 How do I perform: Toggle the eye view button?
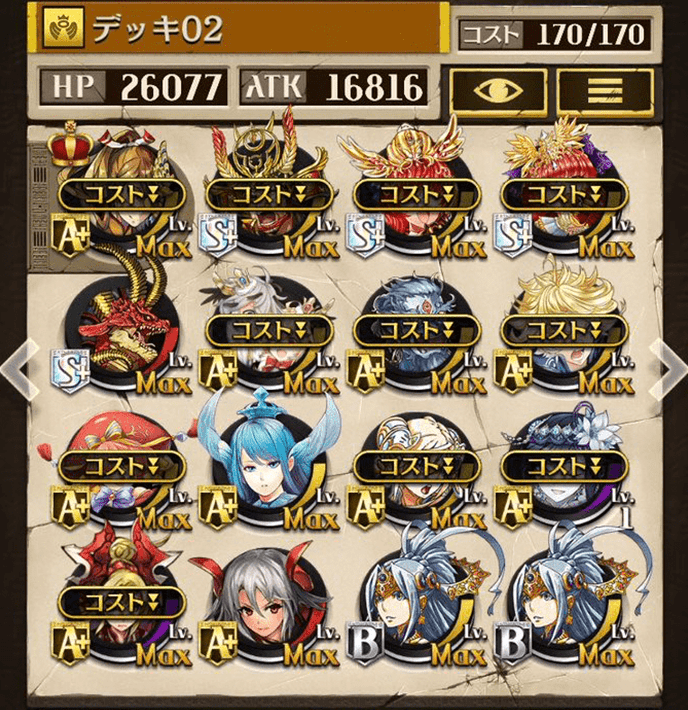pyautogui.click(x=496, y=92)
